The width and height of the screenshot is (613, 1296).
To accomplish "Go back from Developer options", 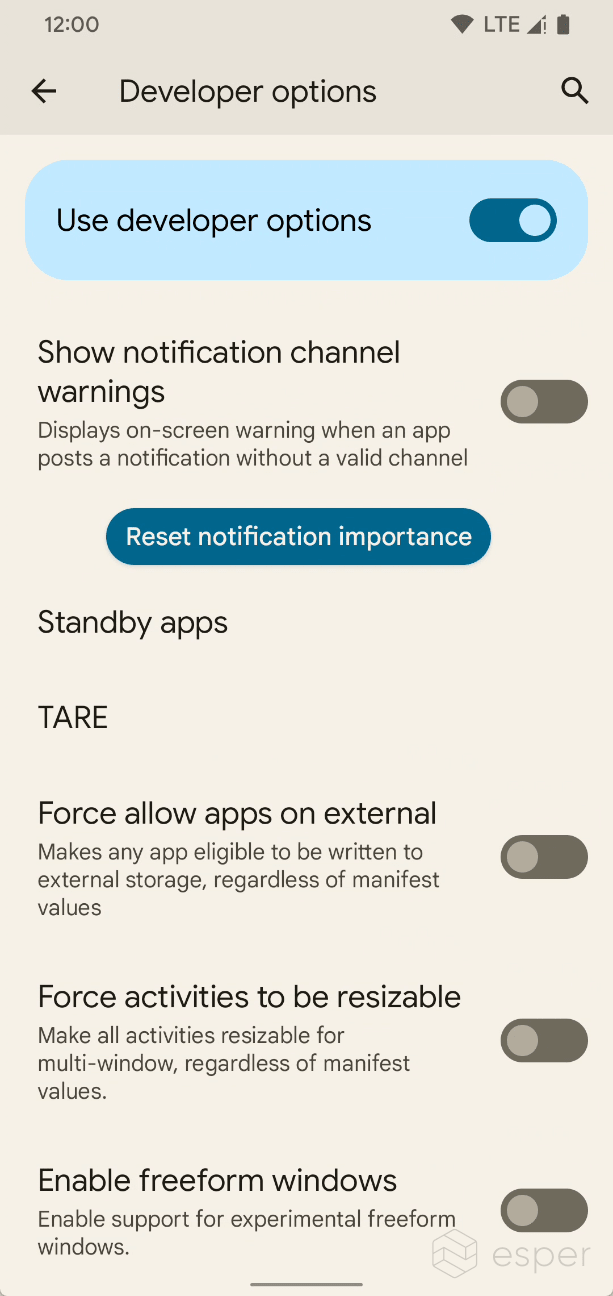I will (x=44, y=92).
